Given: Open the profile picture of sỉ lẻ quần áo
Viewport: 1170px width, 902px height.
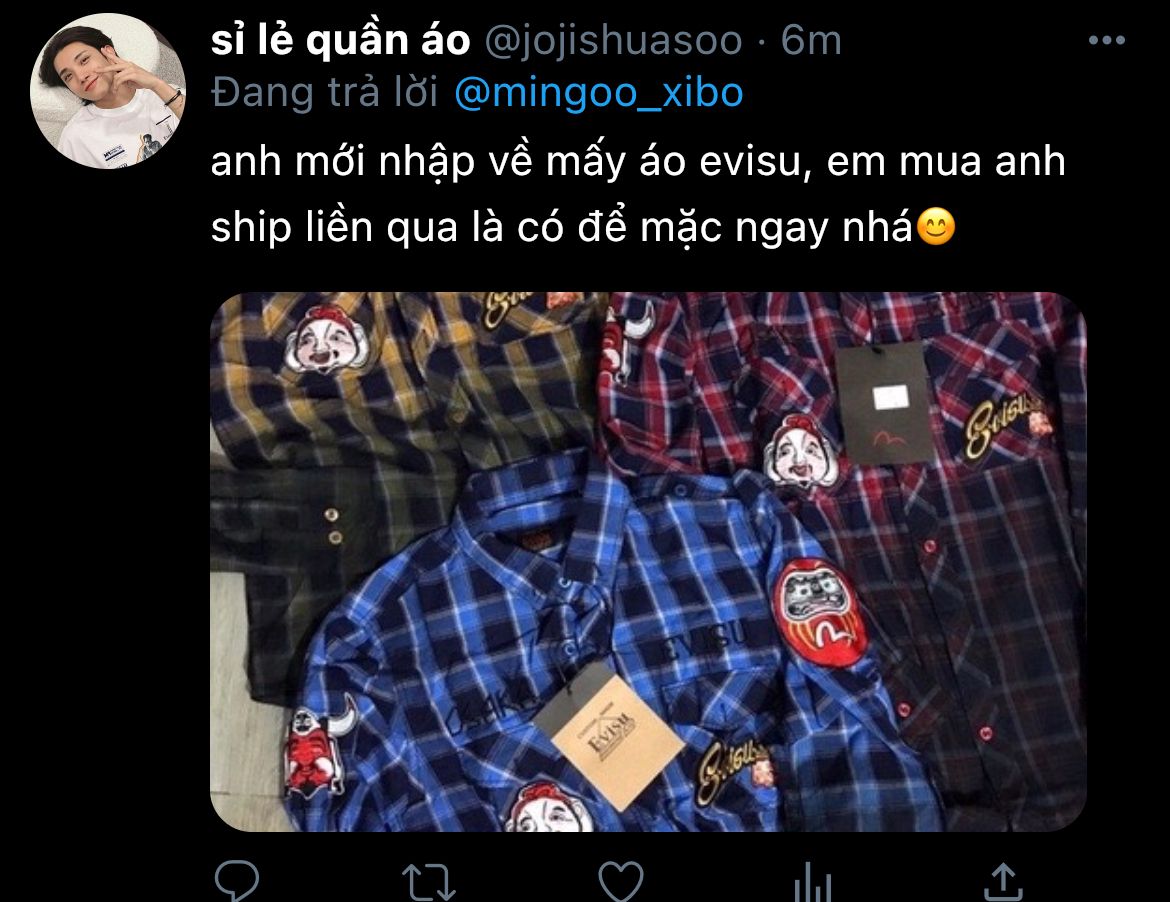Looking at the screenshot, I should pos(108,92).
